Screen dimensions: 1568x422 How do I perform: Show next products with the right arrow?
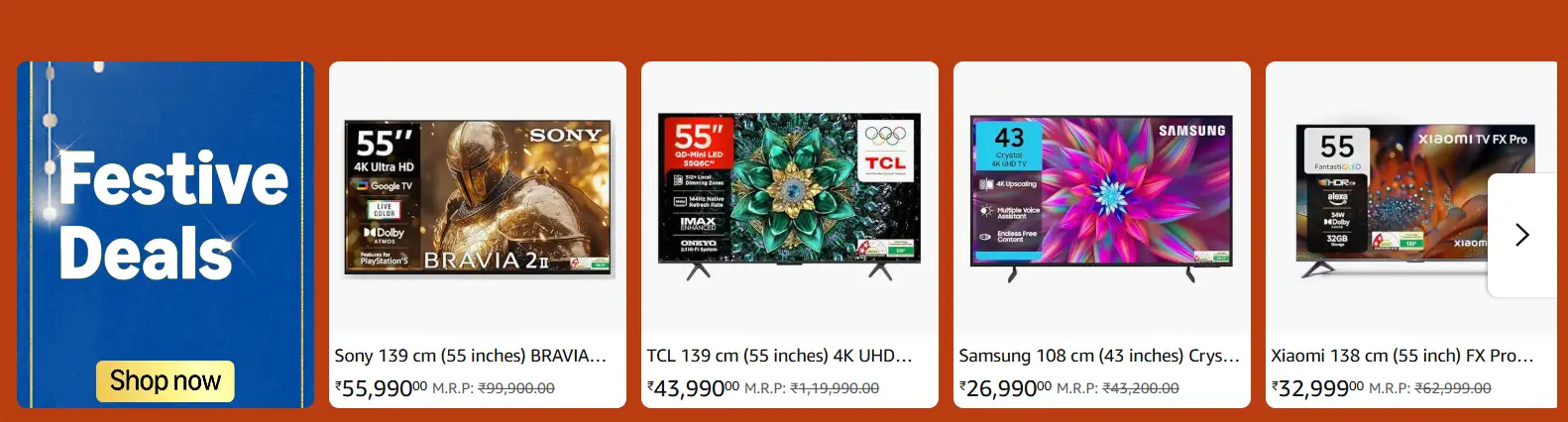tap(1522, 235)
